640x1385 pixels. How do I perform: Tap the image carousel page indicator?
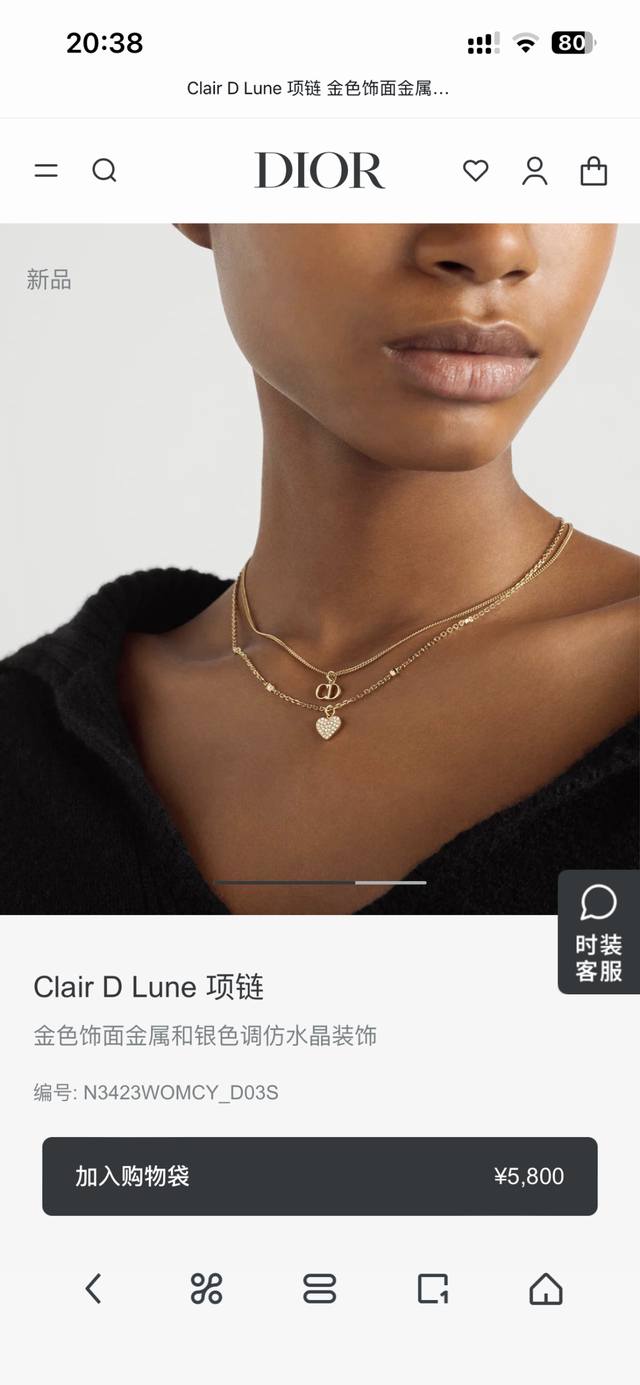pos(320,882)
